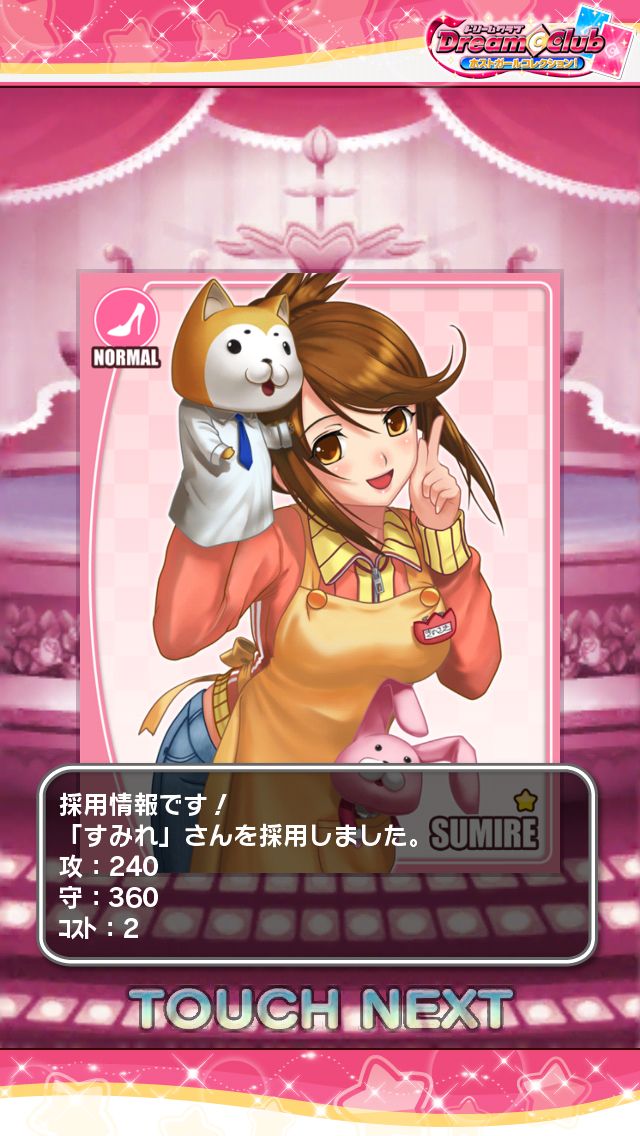Tap TOUCH NEXT to continue
Viewport: 640px width, 1136px height.
click(x=320, y=1008)
